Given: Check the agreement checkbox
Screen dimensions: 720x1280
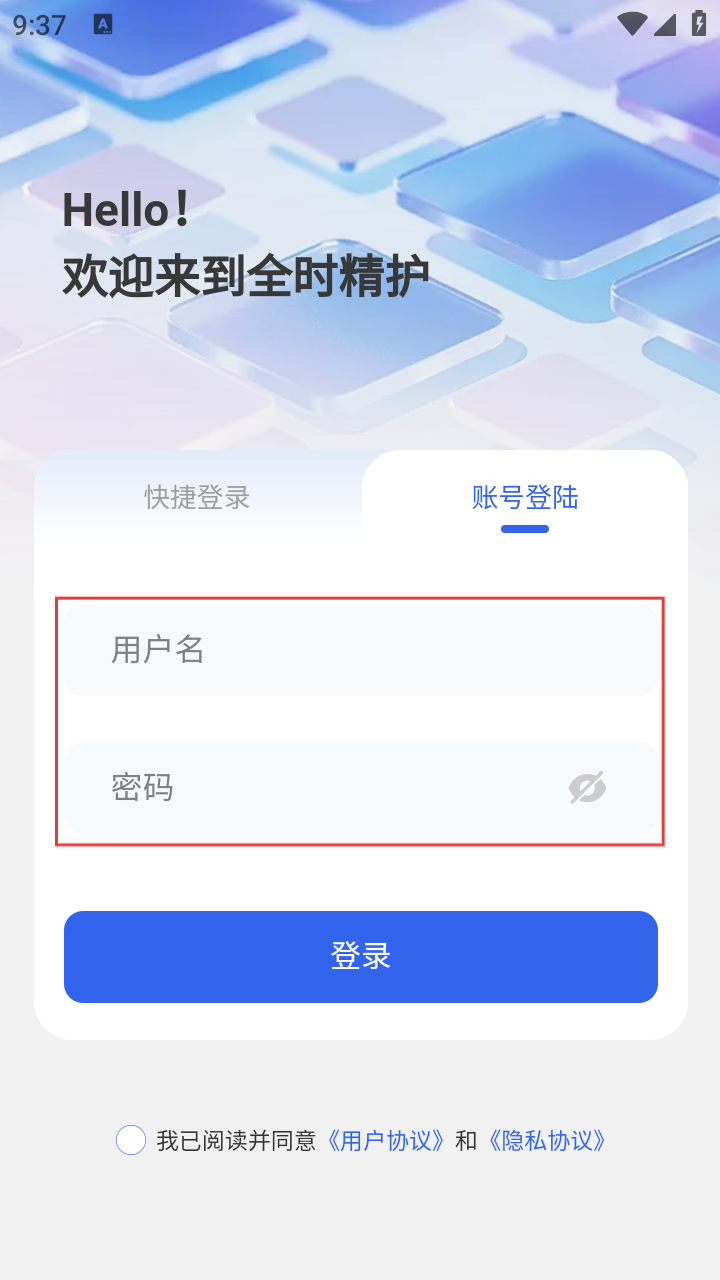Looking at the screenshot, I should 131,1140.
